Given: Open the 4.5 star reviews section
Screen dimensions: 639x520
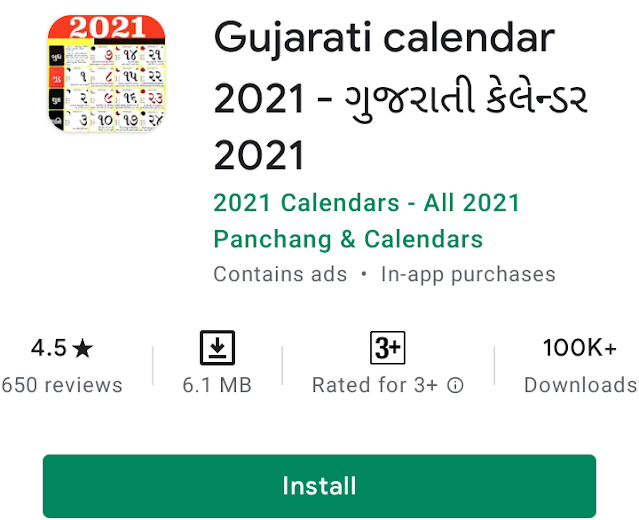Looking at the screenshot, I should pos(62,366).
